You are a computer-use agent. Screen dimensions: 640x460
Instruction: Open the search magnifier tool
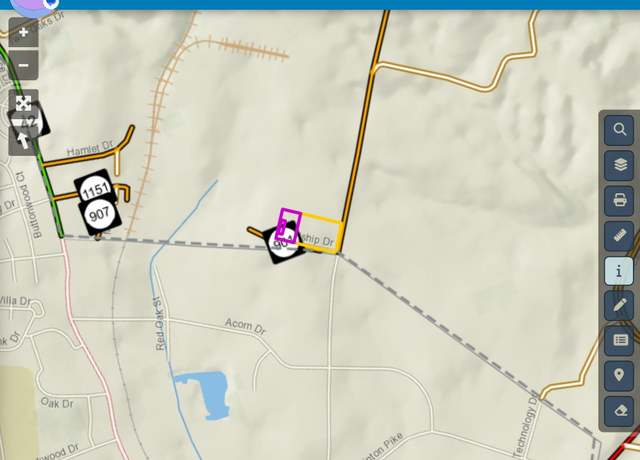click(x=619, y=130)
